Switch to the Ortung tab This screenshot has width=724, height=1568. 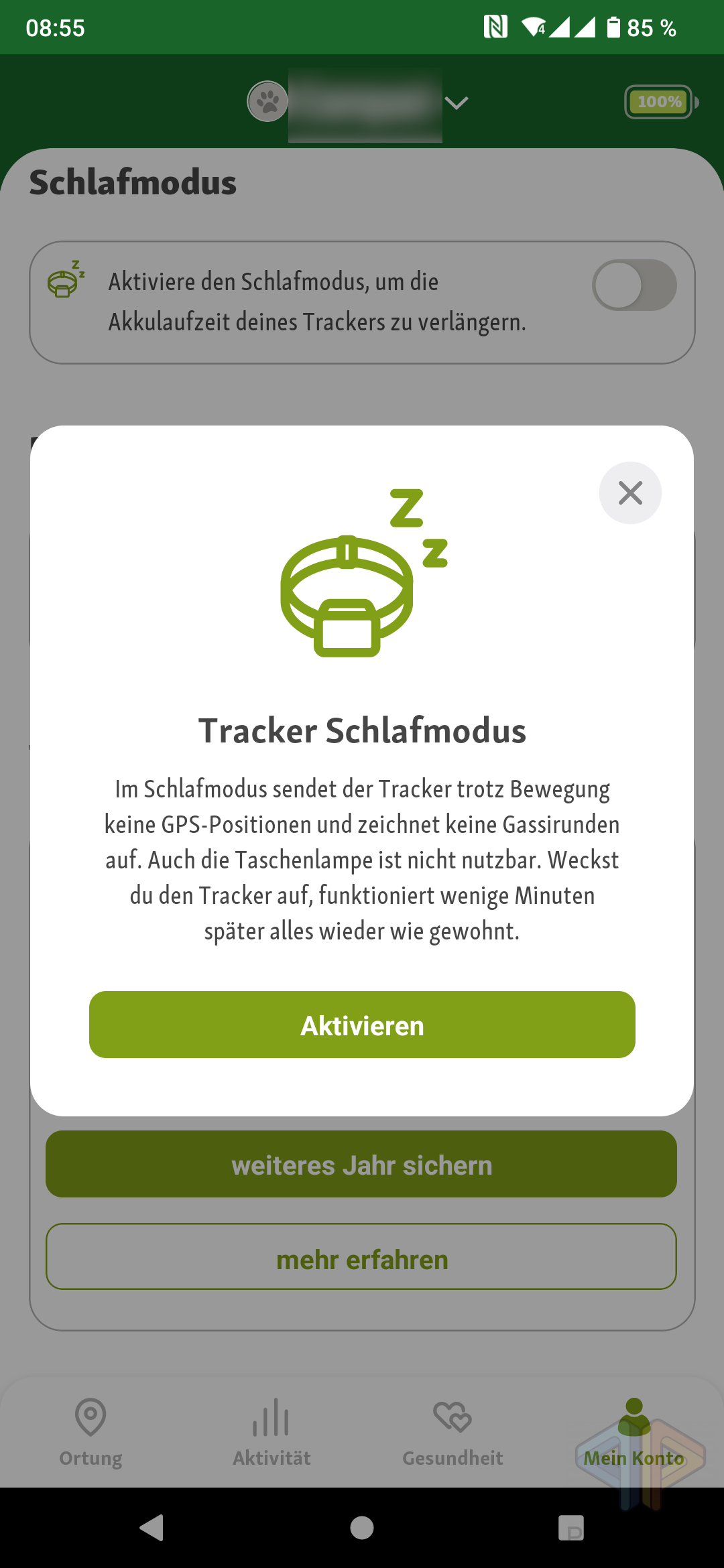point(90,1433)
